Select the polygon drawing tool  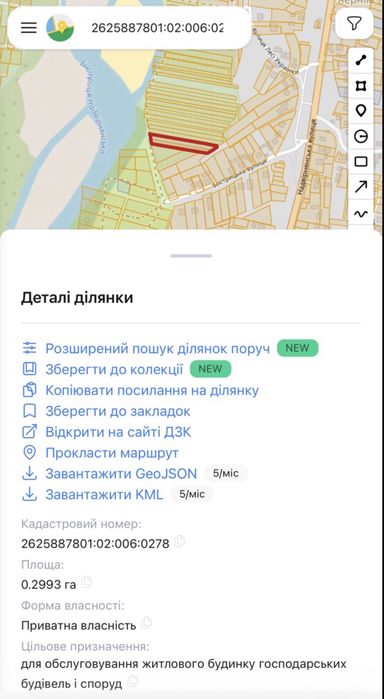click(361, 86)
